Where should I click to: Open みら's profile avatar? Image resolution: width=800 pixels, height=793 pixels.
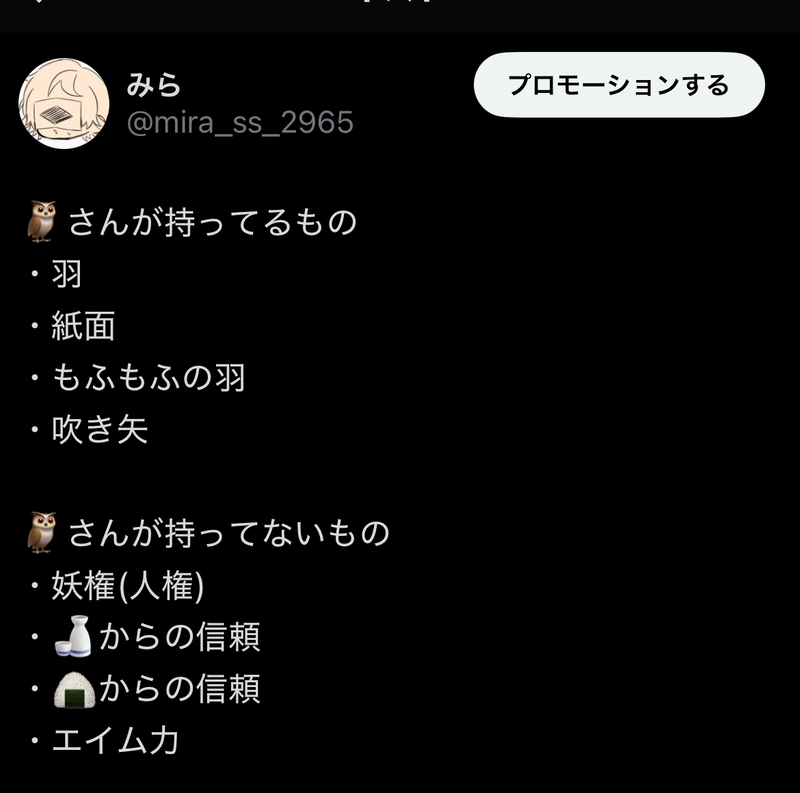[x=64, y=104]
